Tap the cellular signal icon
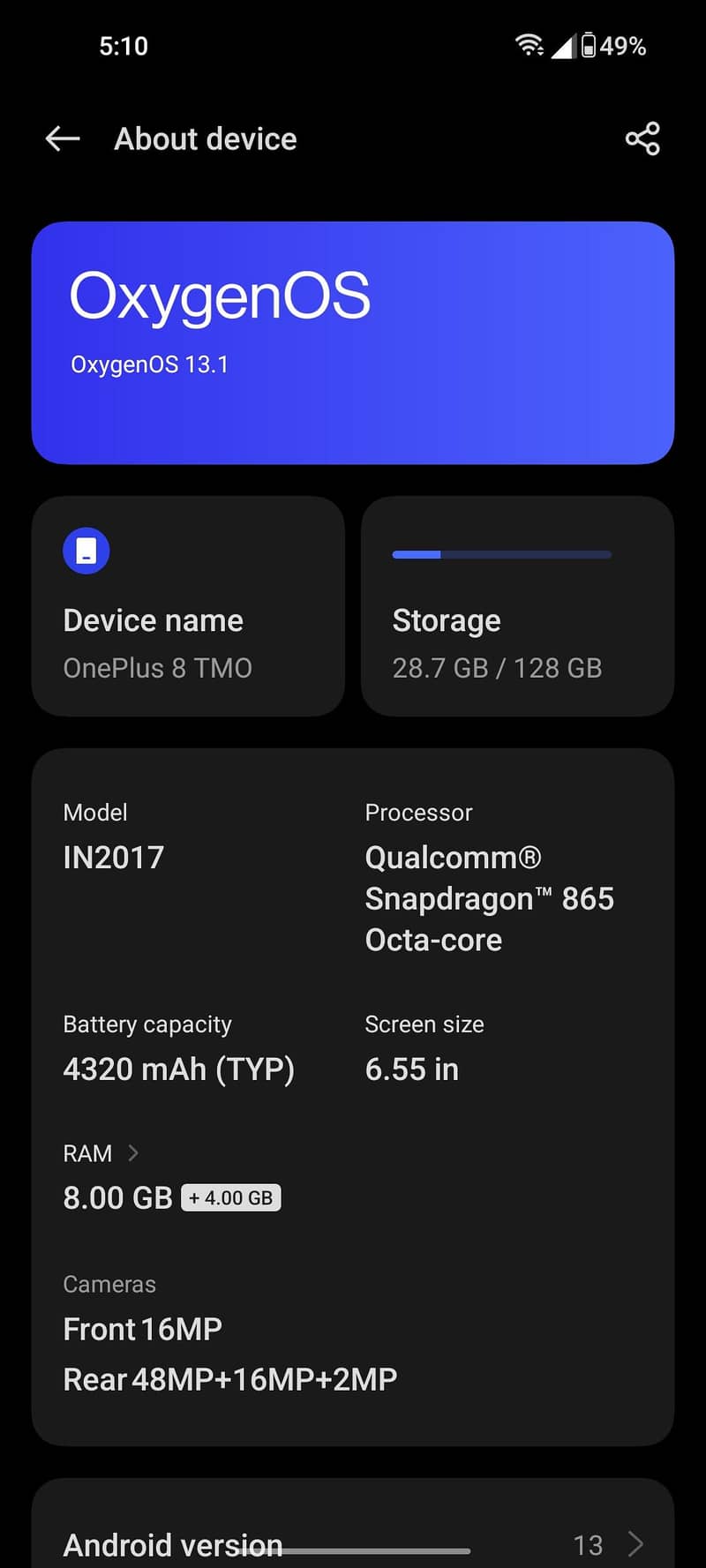The image size is (706, 1568). coord(565,45)
